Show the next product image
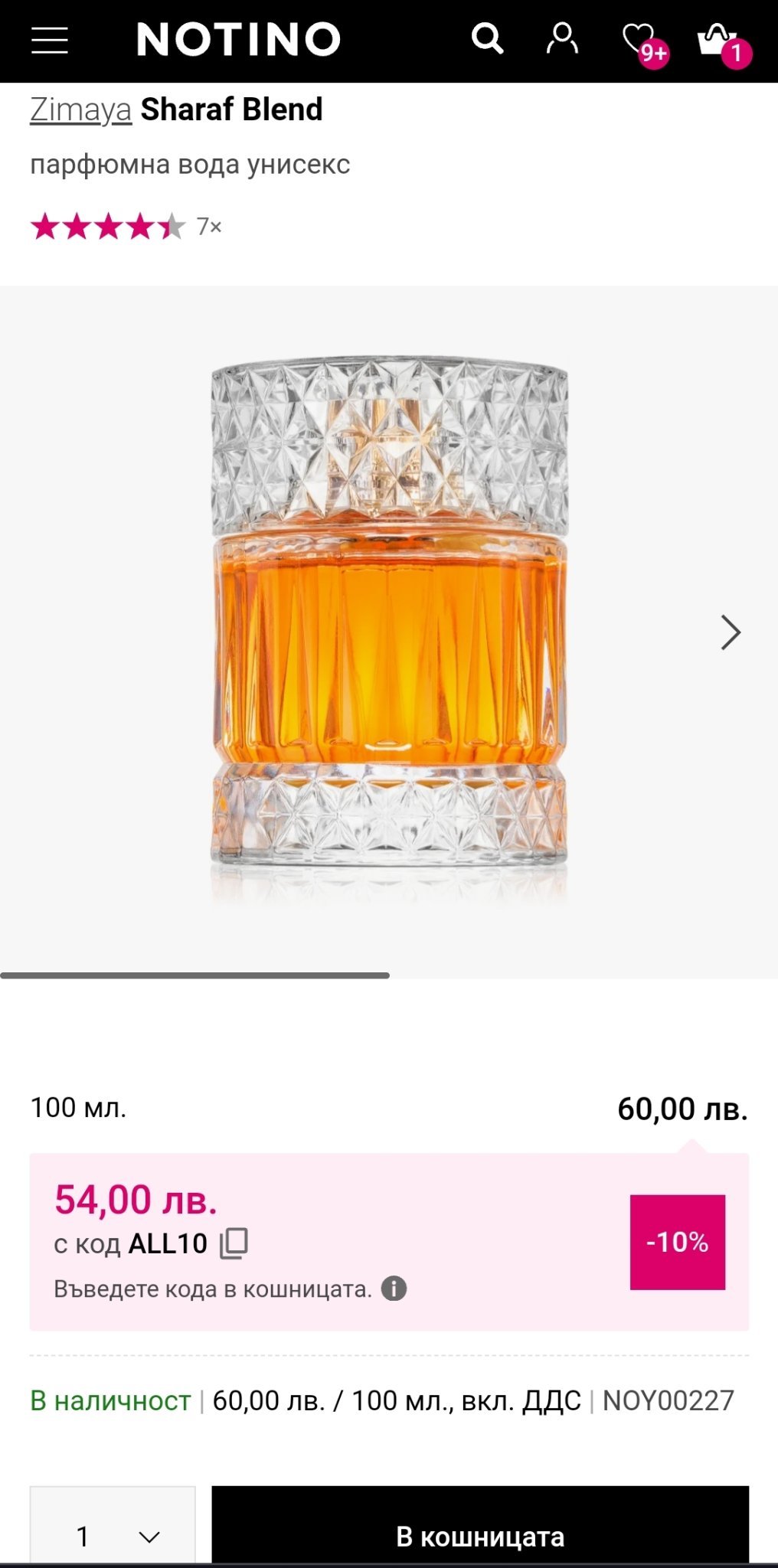 pyautogui.click(x=731, y=632)
